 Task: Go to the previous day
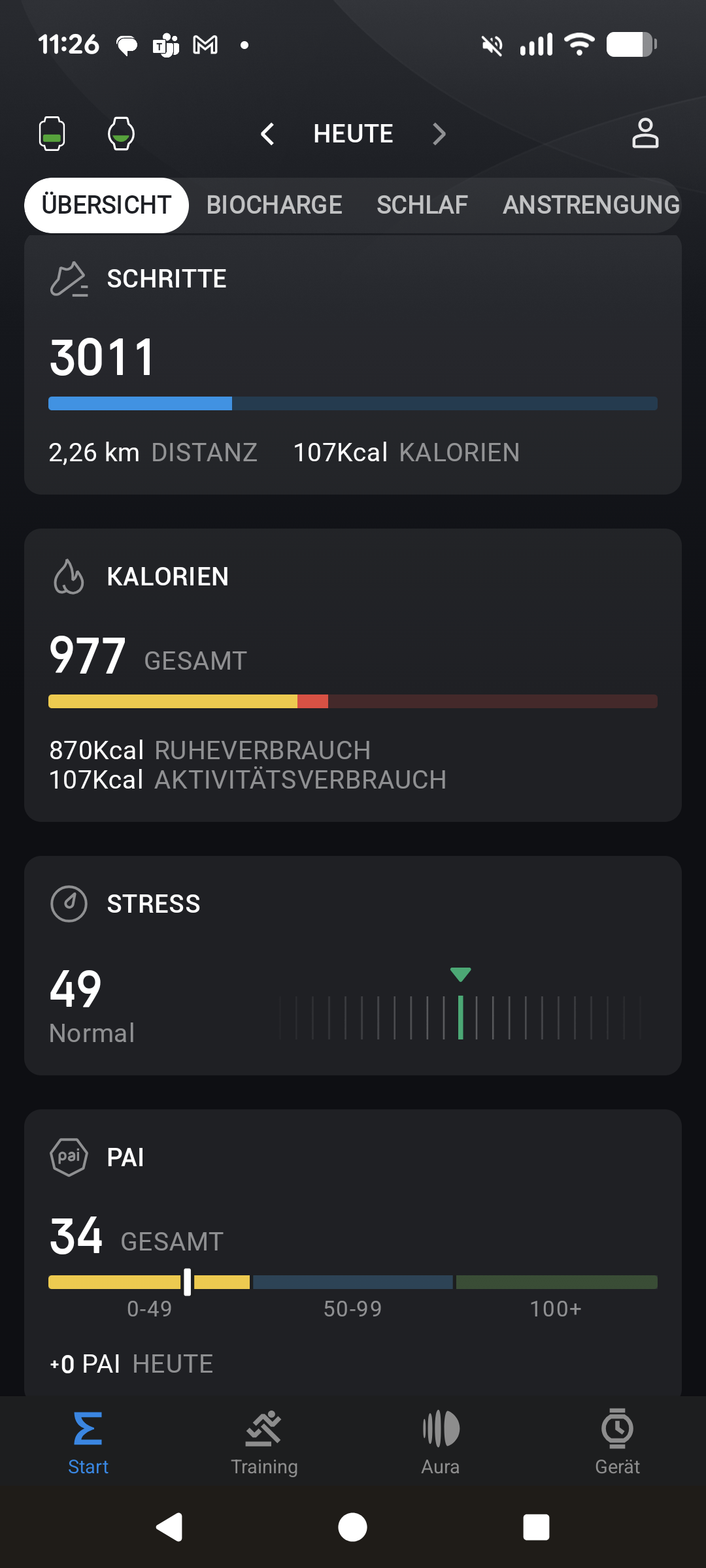click(x=267, y=134)
